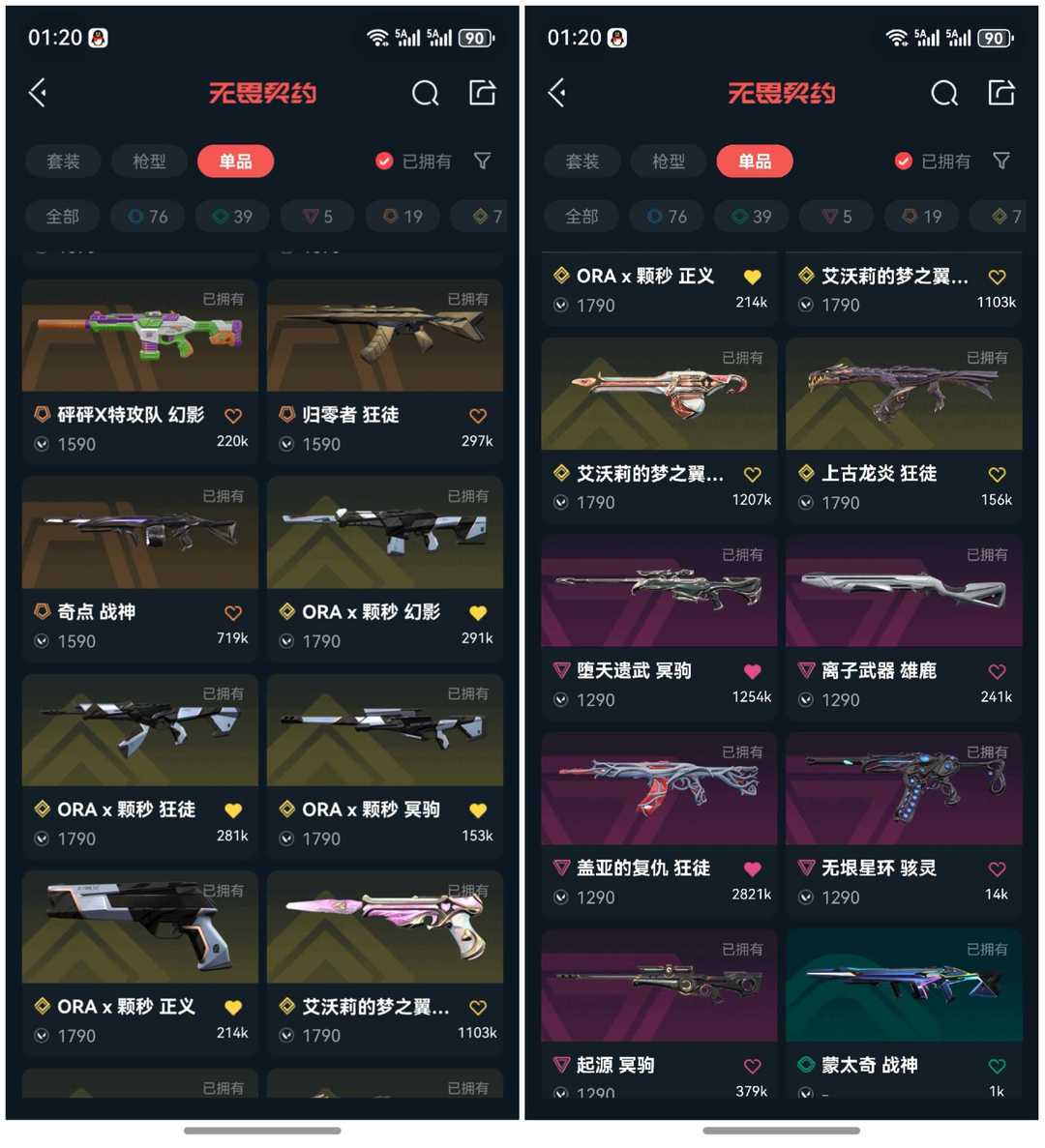1045x1148 pixels.
Task: Expand the price details of 堕天遗武 冥驹
Action: pos(559,700)
